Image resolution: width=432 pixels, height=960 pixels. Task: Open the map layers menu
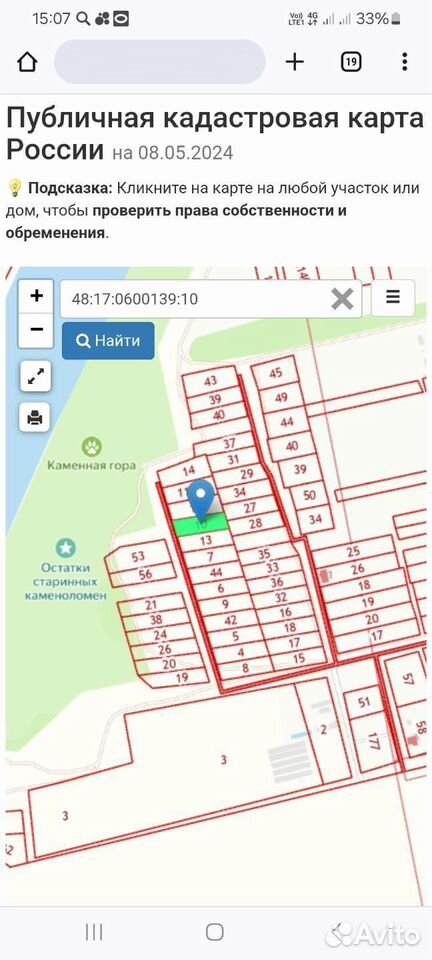[x=393, y=298]
